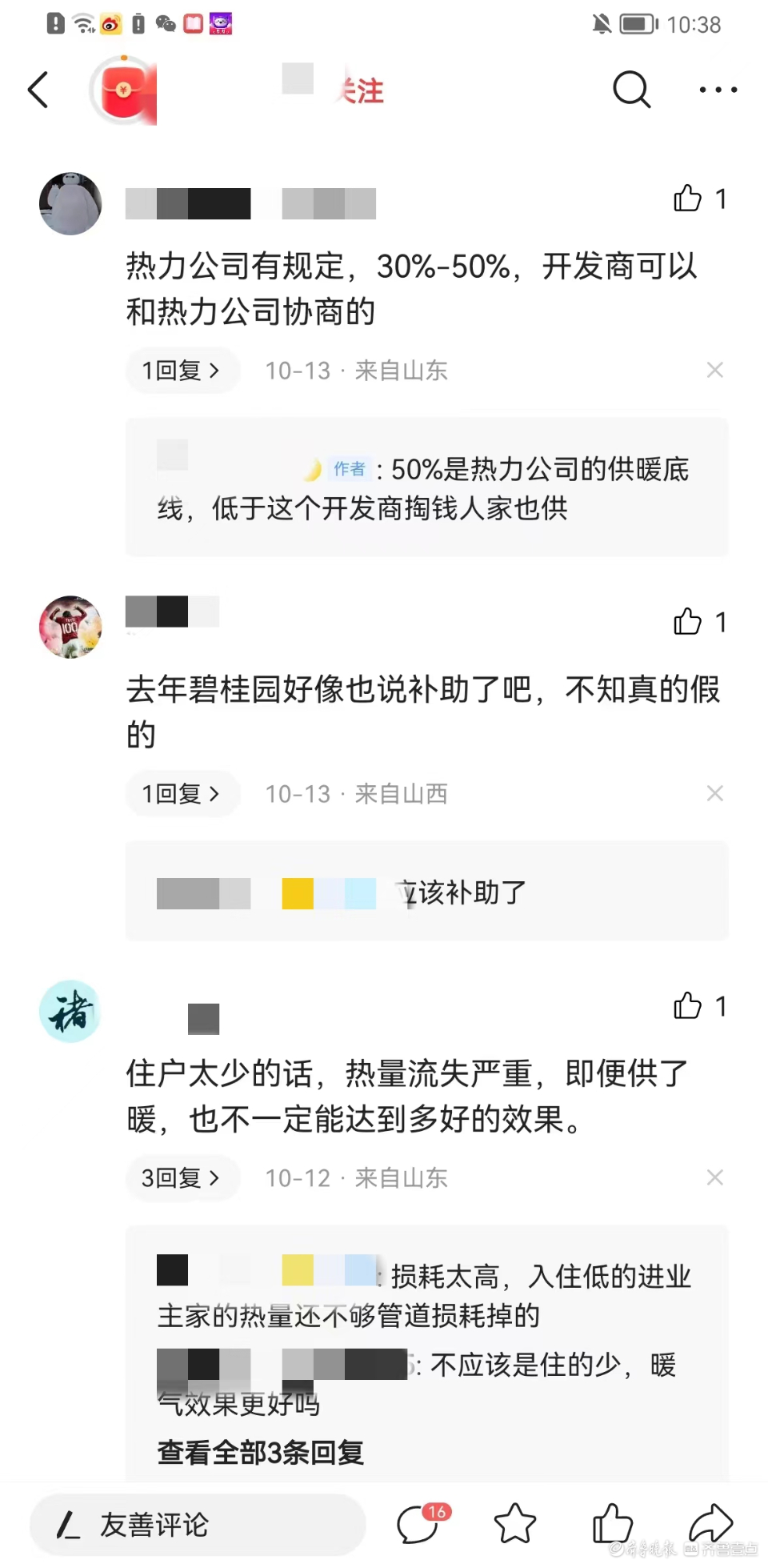Image resolution: width=768 pixels, height=1568 pixels.
Task: Open the poster's red envelope avatar
Action: 124,91
